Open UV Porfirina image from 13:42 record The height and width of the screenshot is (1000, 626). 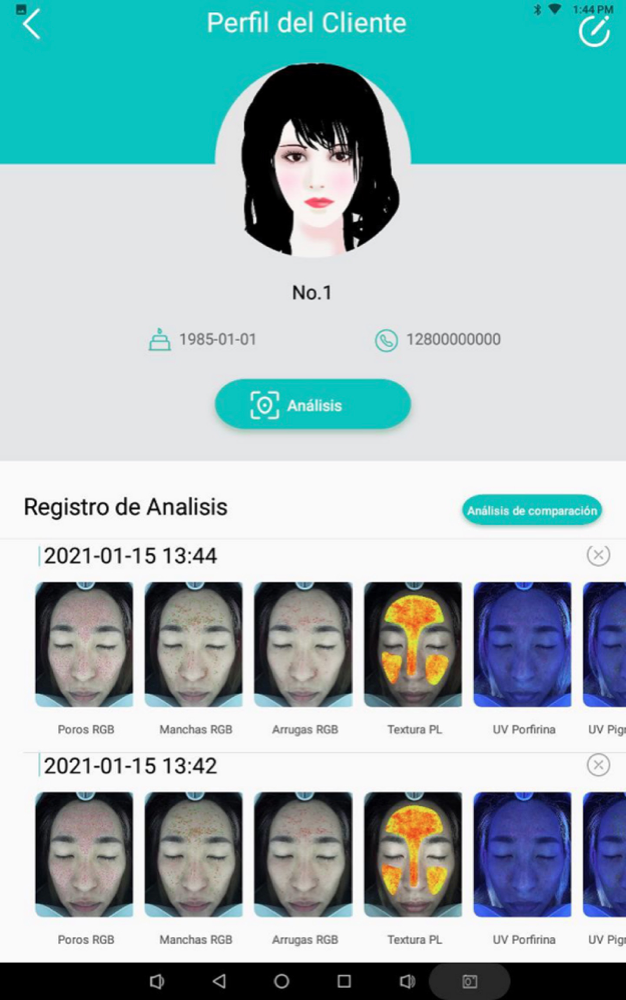coord(522,855)
